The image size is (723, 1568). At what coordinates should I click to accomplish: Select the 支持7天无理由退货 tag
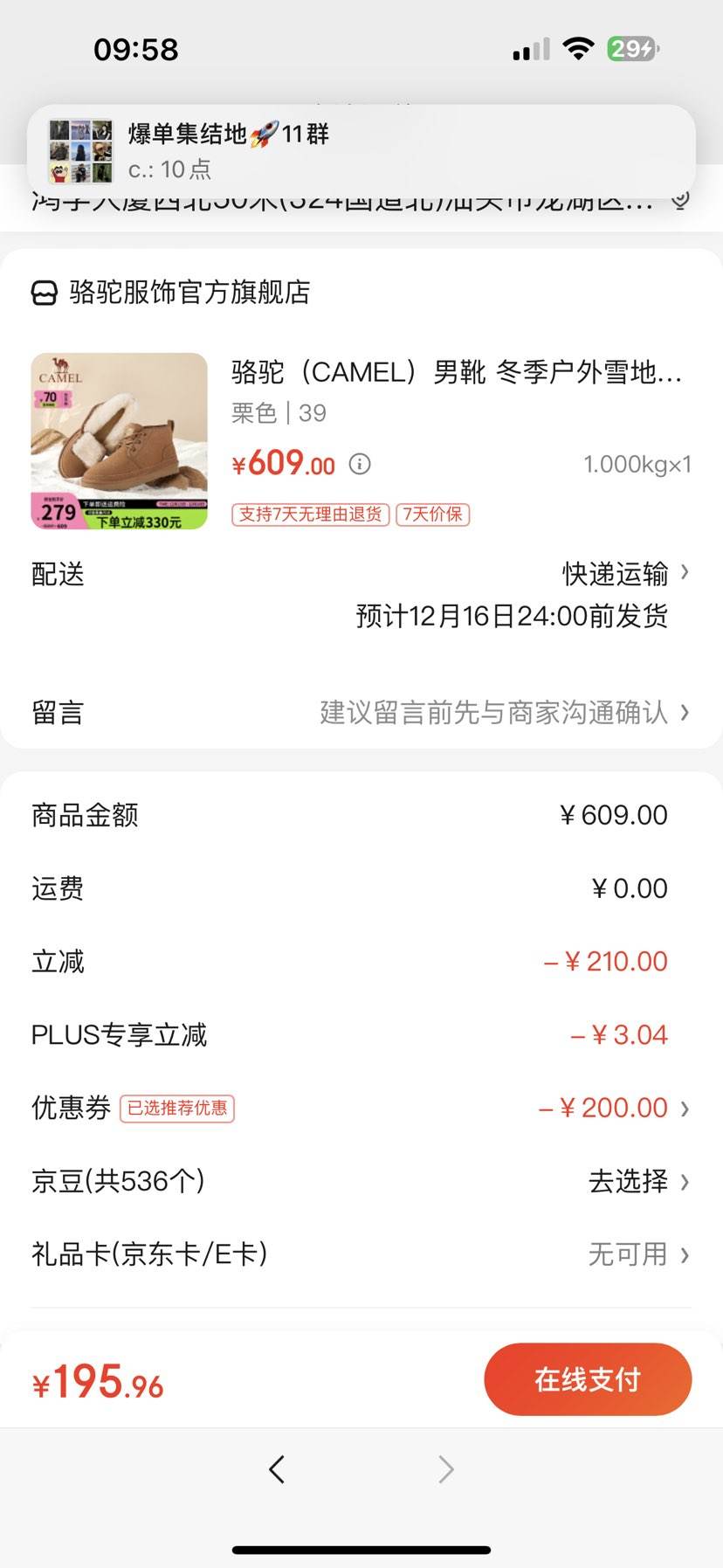[310, 515]
